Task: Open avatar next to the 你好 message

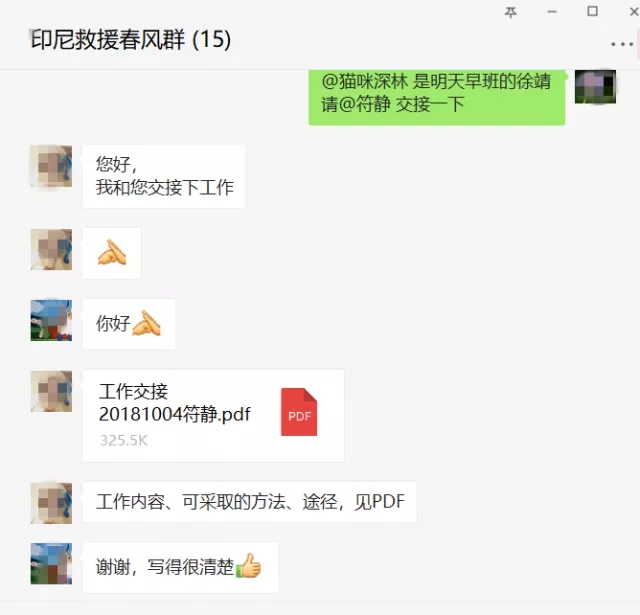Action: pyautogui.click(x=51, y=321)
